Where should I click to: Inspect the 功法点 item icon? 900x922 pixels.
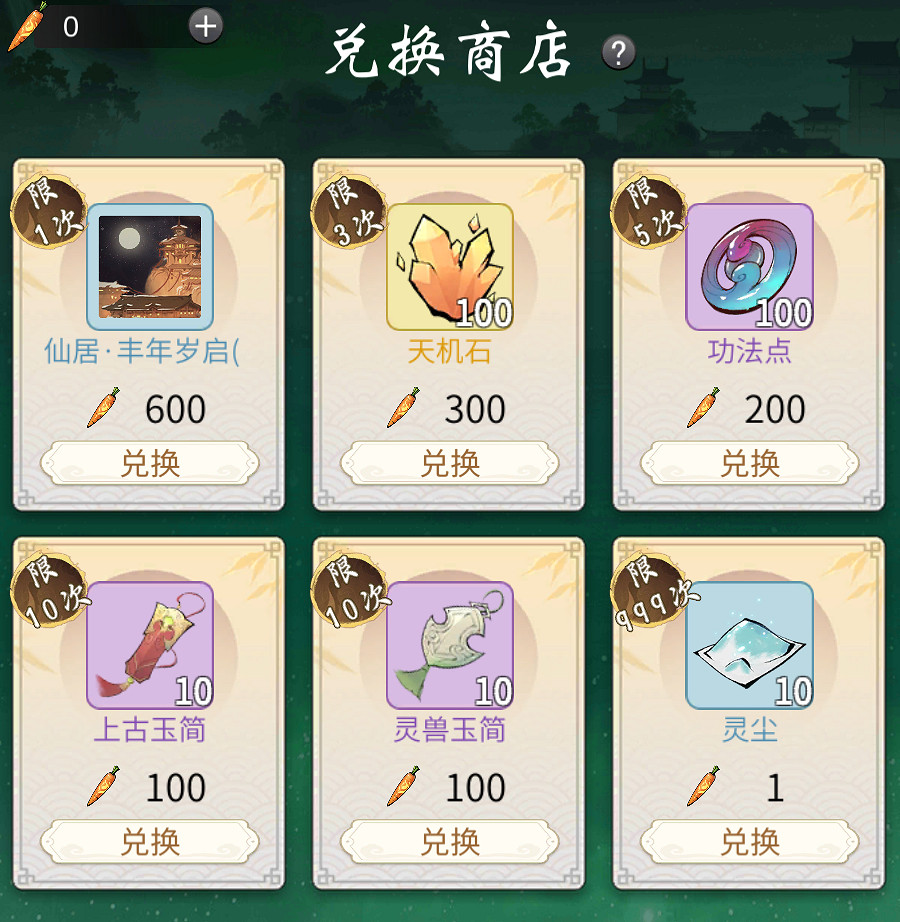[750, 267]
